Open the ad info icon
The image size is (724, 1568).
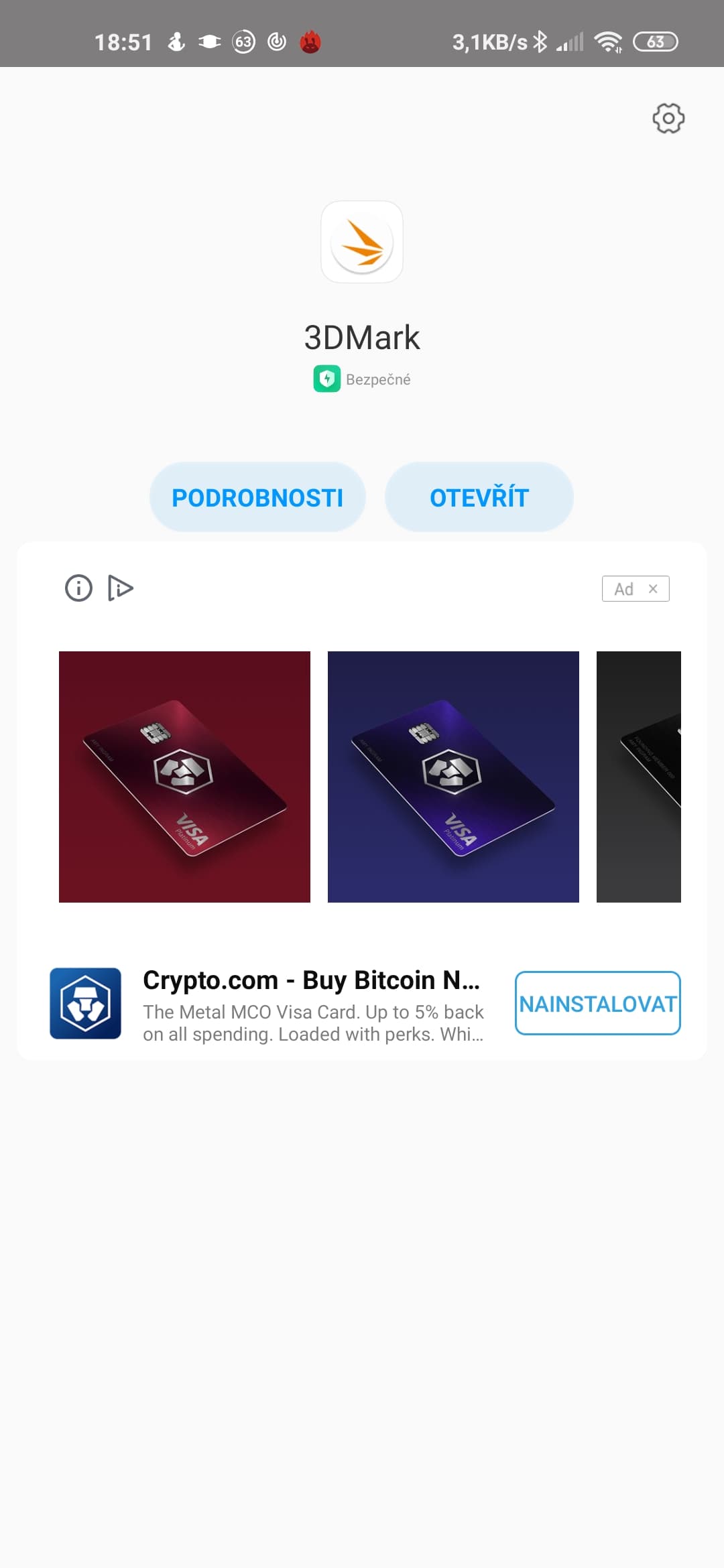click(78, 588)
